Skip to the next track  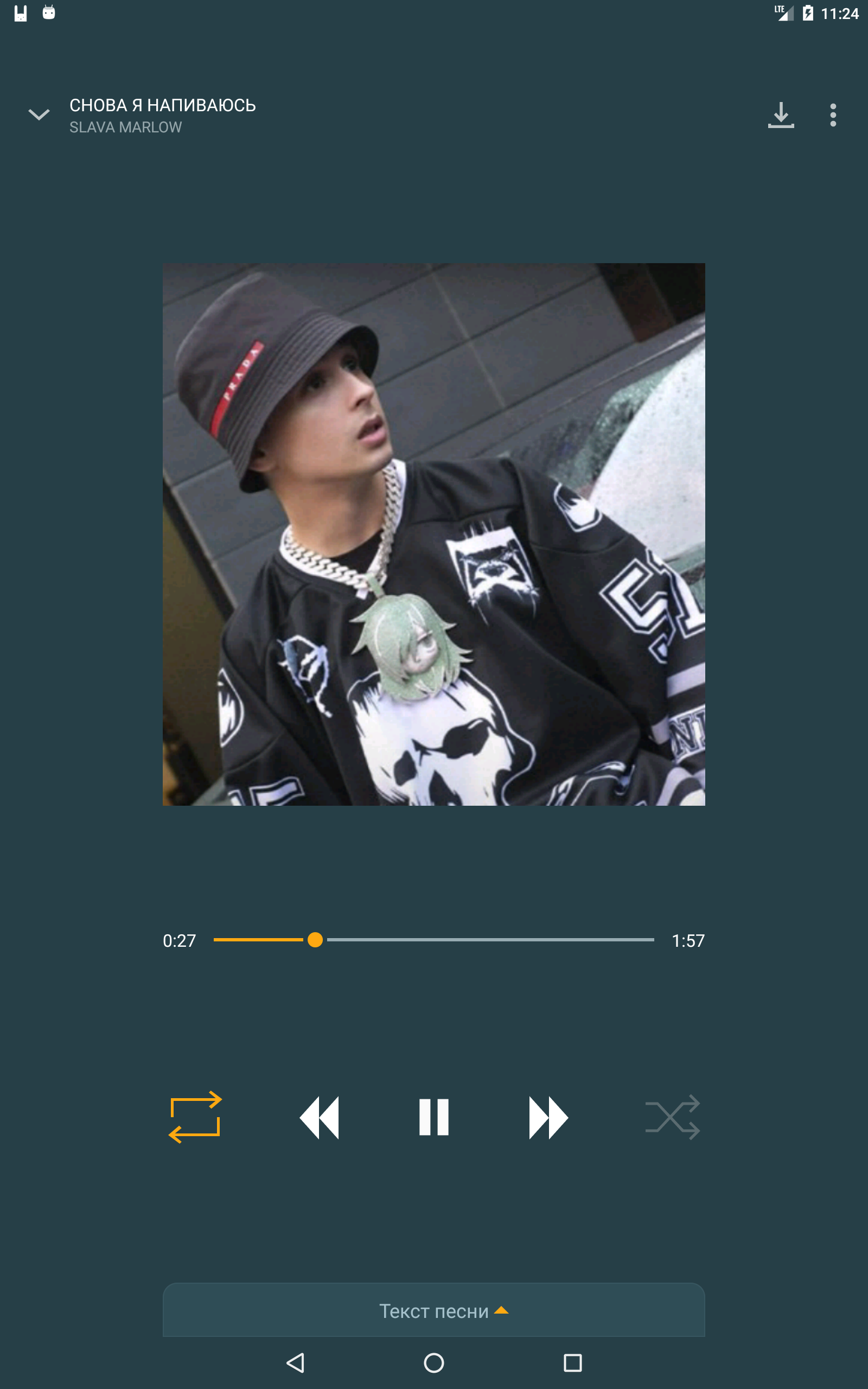(548, 1117)
